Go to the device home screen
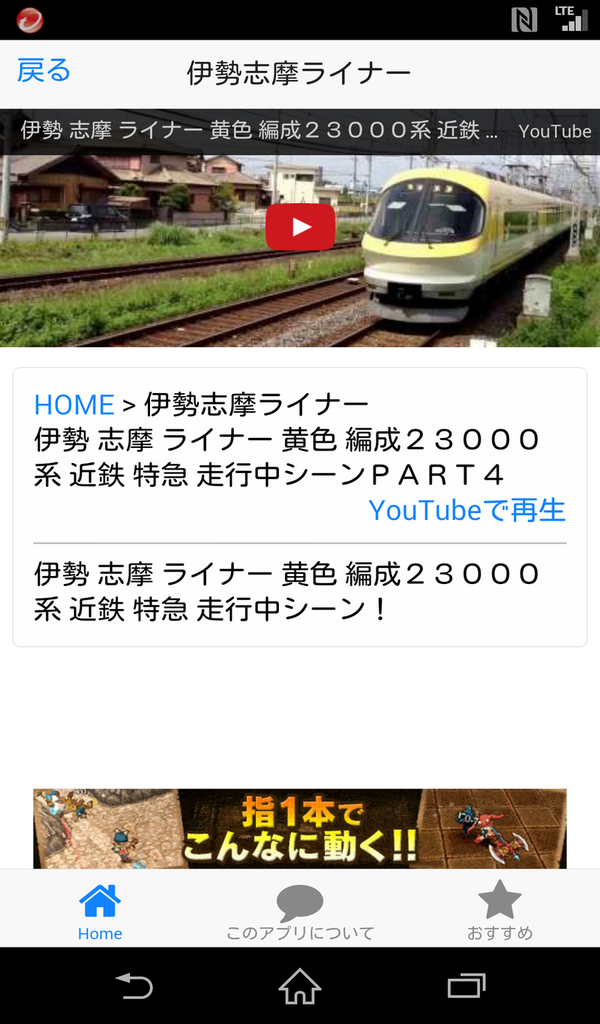This screenshot has width=600, height=1024. (x=300, y=987)
